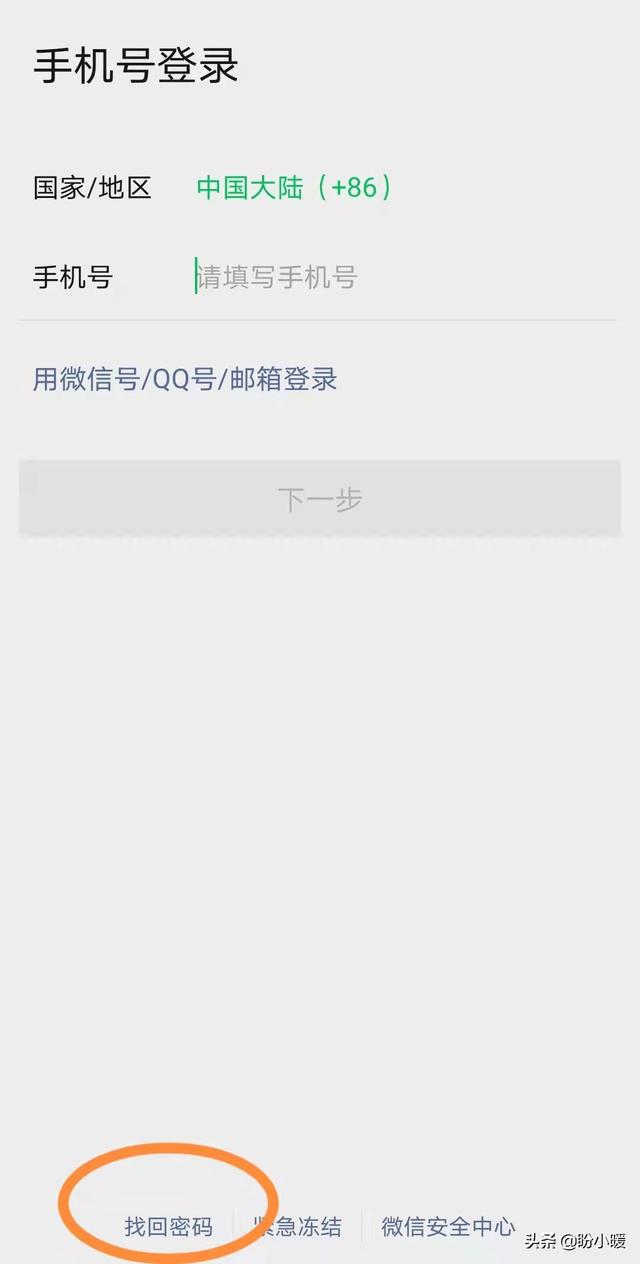The width and height of the screenshot is (640, 1264).
Task: Open 找回密码 to recover password
Action: point(168,1227)
